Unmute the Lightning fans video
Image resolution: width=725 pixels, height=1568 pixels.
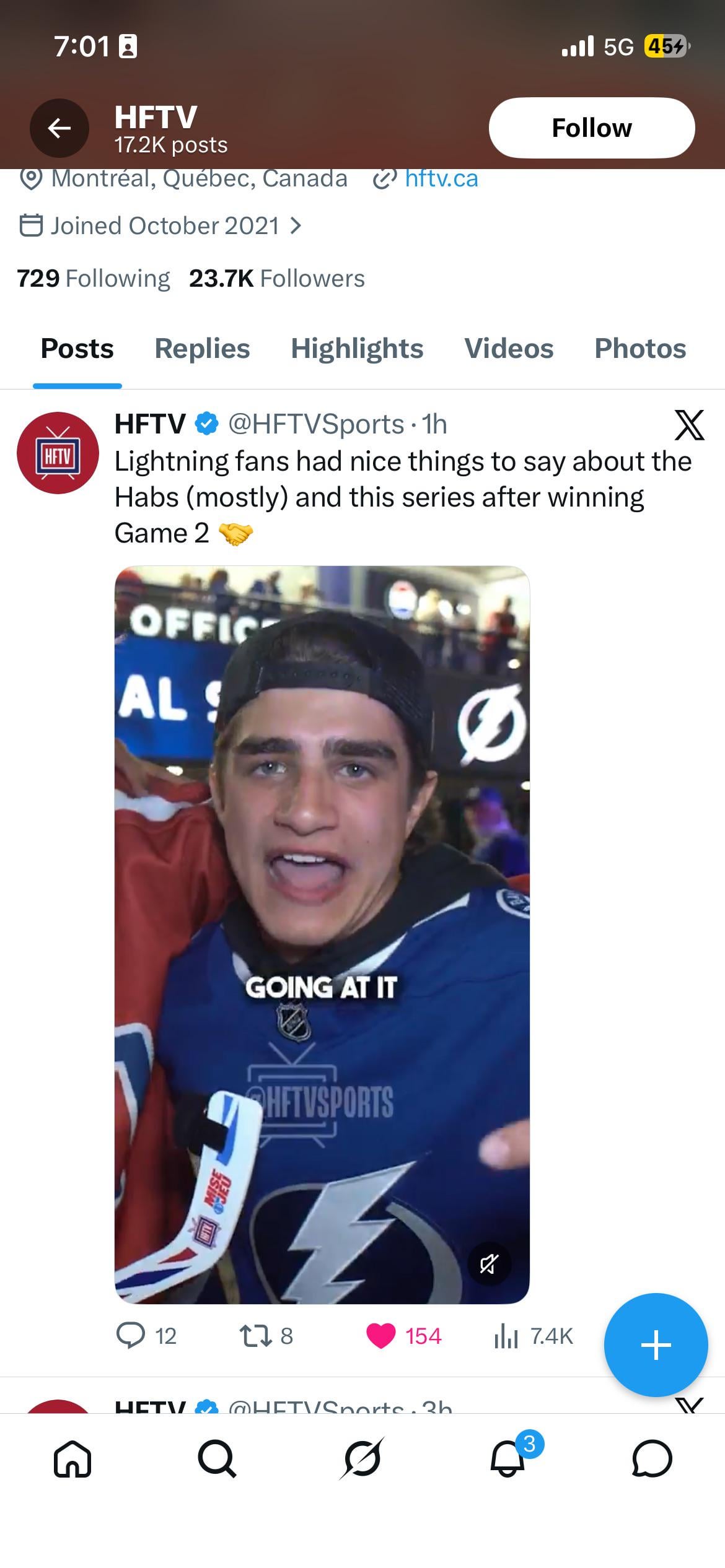point(489,1263)
